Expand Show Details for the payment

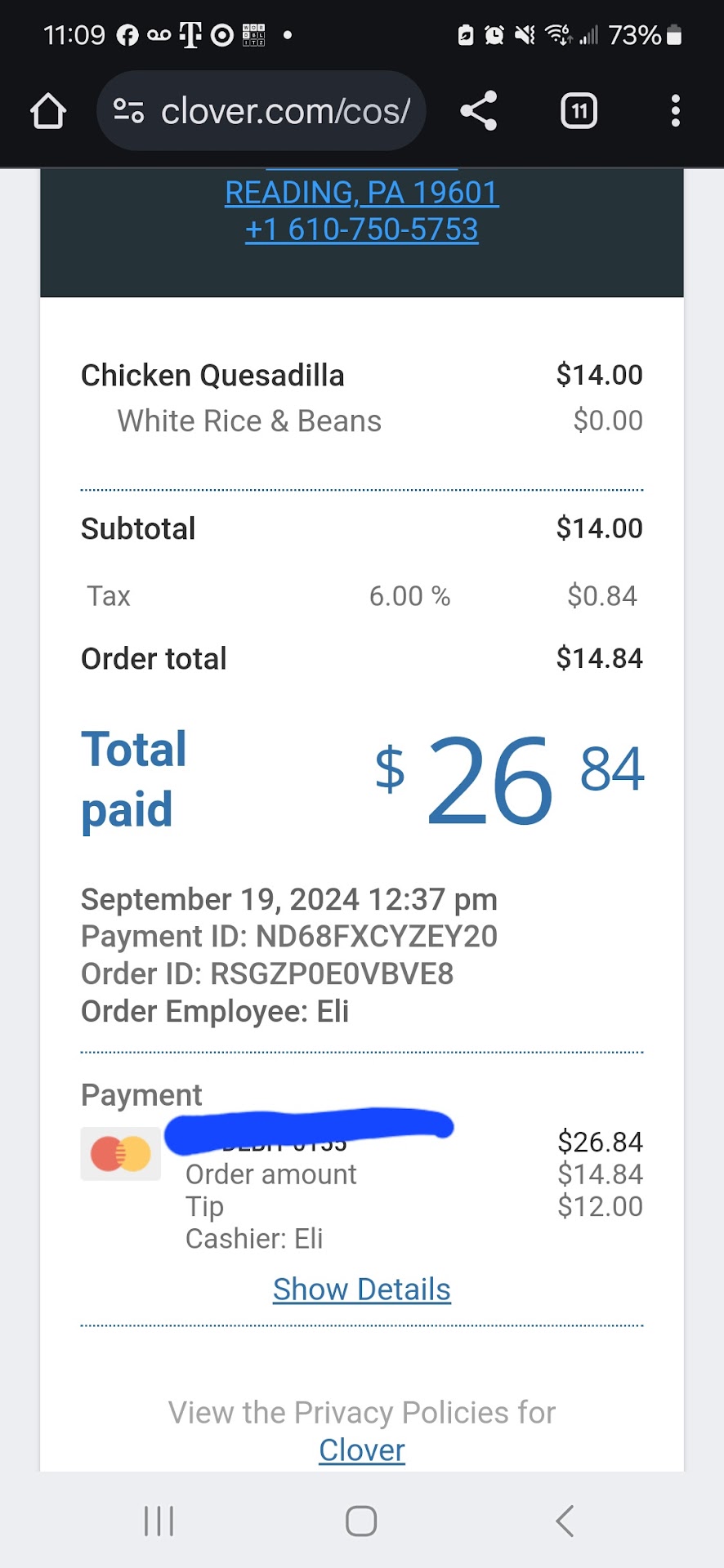pos(361,1290)
